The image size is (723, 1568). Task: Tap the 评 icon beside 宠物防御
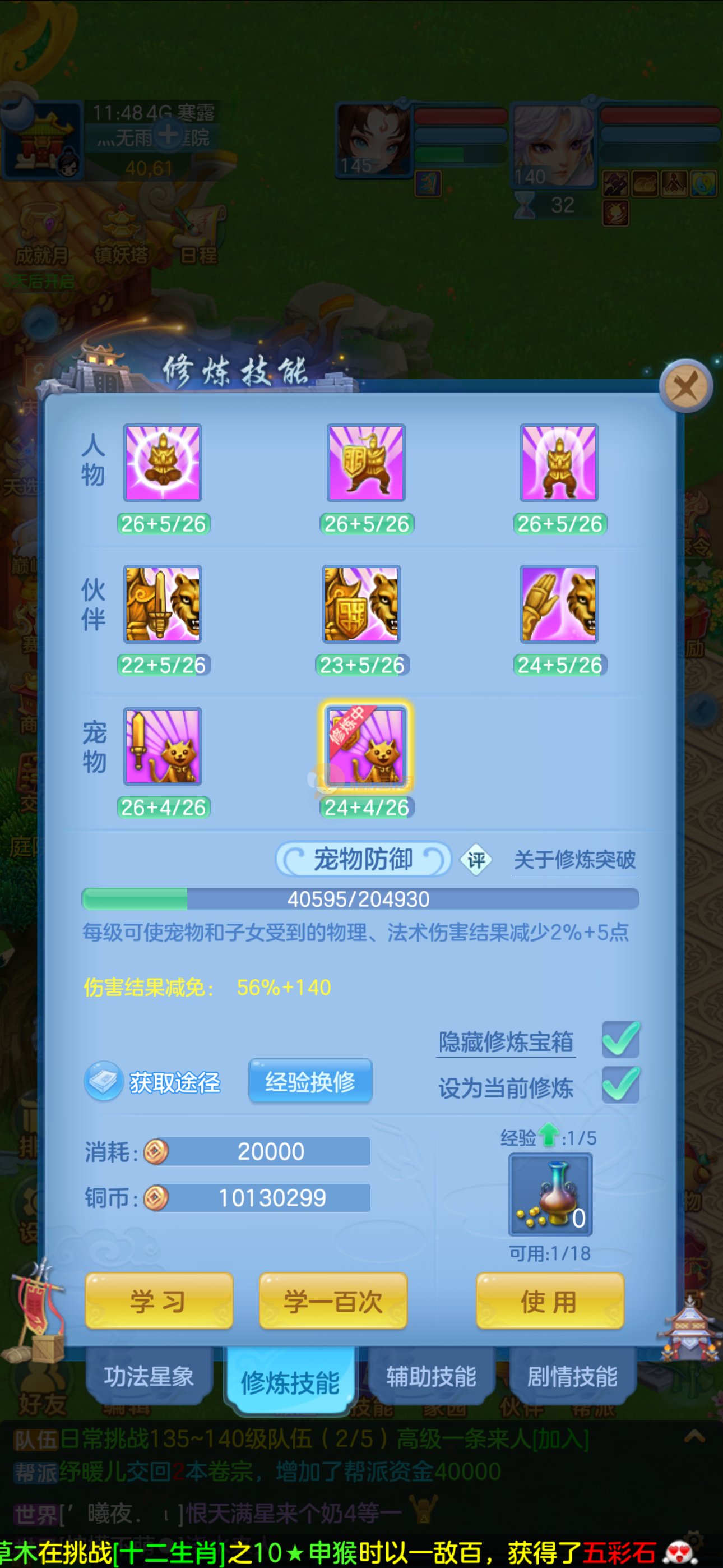476,860
